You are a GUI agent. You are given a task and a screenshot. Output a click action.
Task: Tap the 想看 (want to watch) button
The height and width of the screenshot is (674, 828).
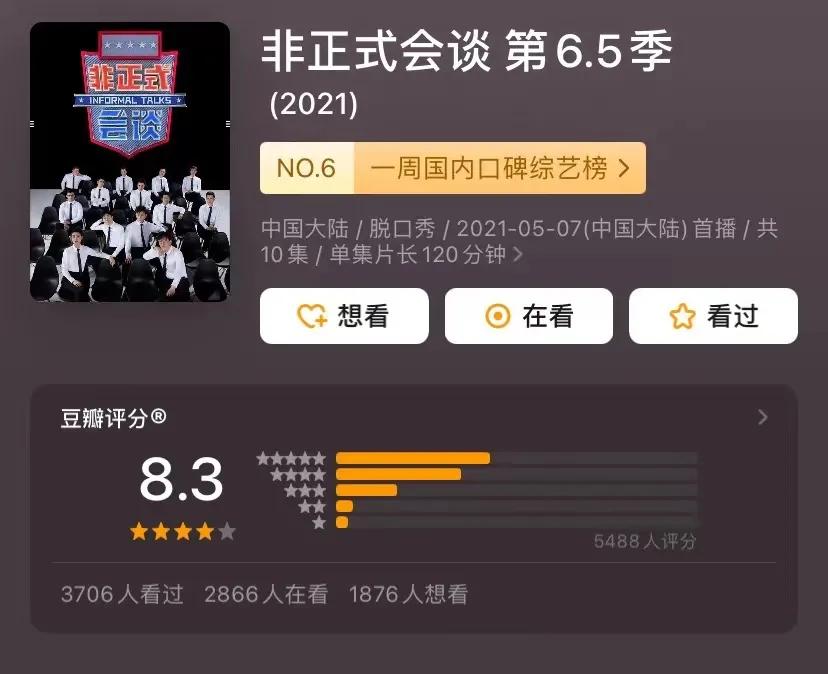click(344, 316)
